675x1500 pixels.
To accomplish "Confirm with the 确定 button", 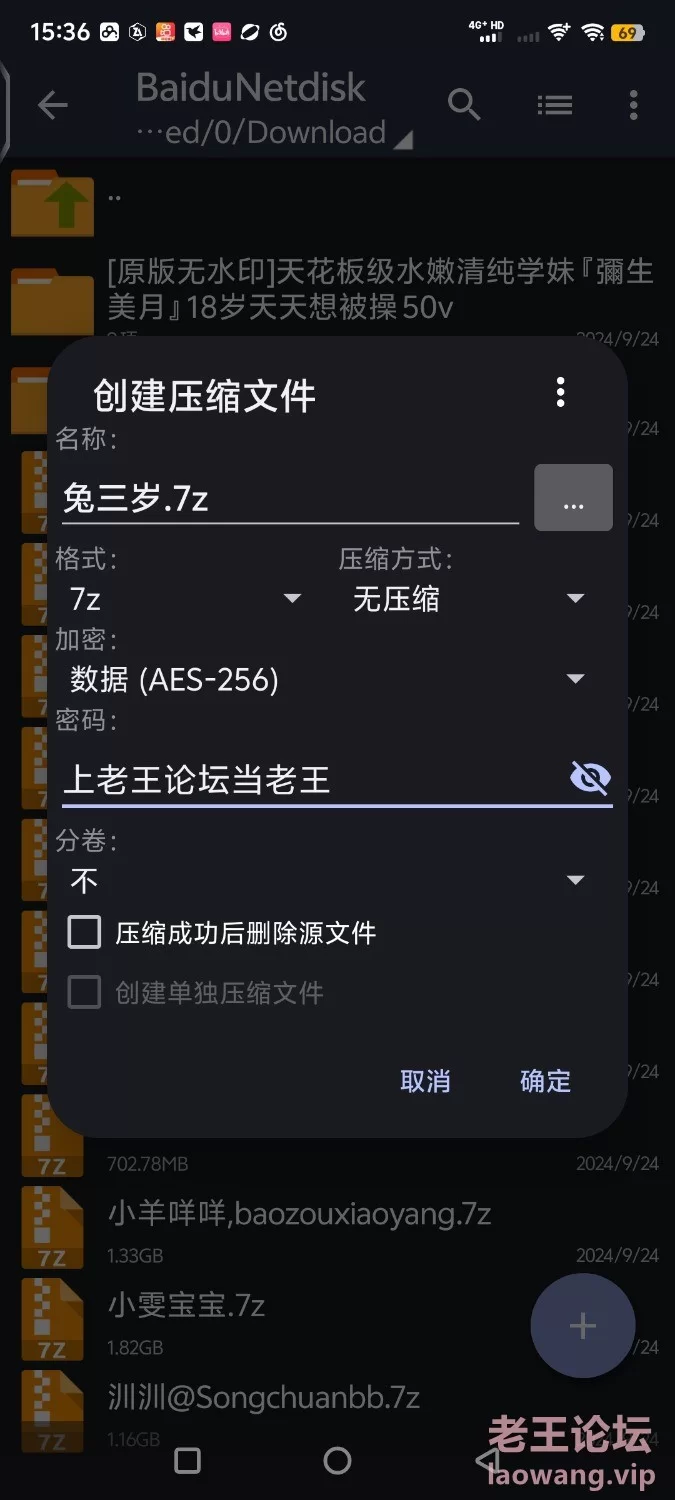I will (x=545, y=1081).
